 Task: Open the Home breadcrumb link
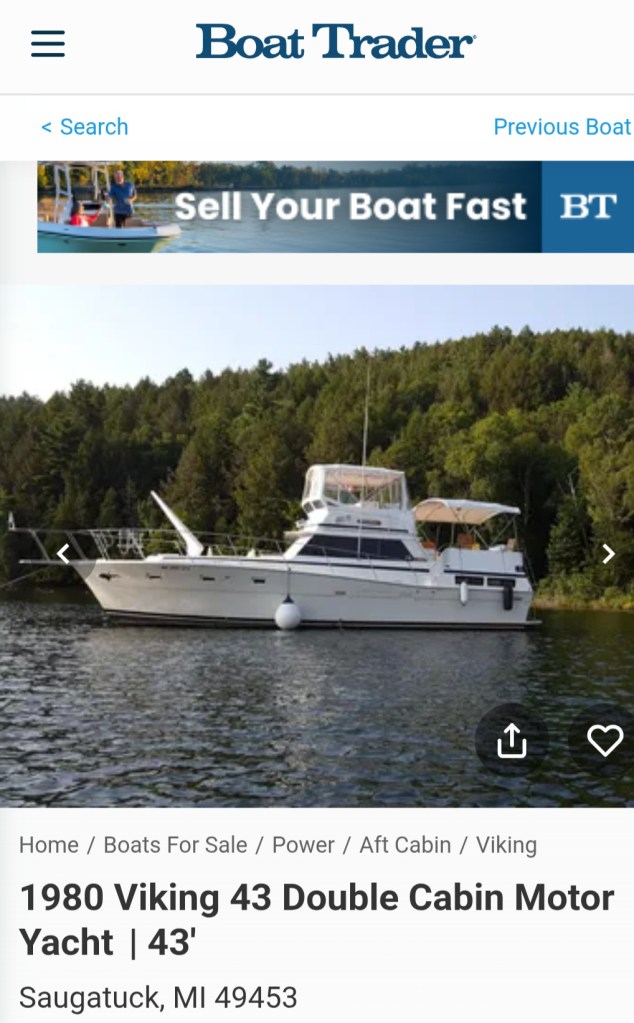(48, 845)
